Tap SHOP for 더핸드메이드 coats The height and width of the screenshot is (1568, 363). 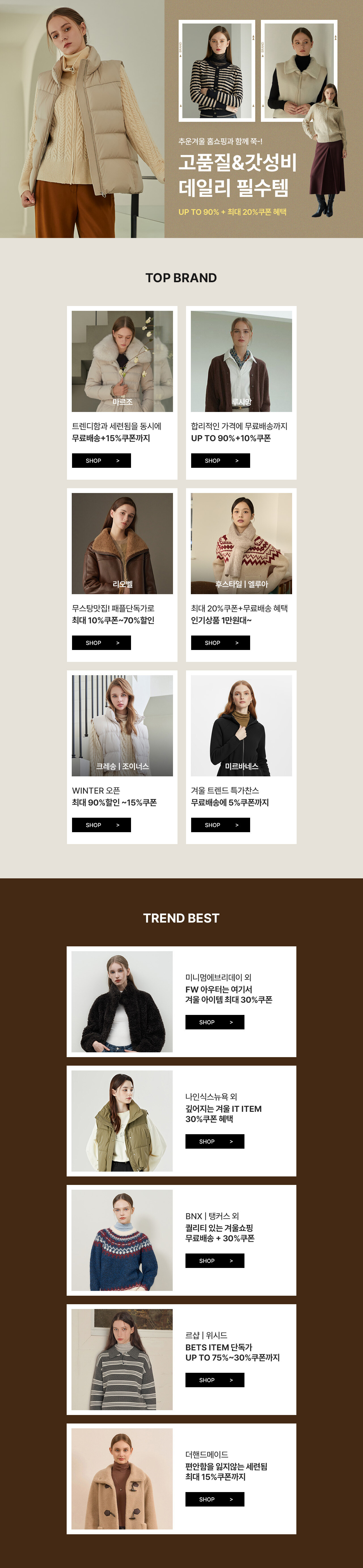click(x=214, y=1499)
